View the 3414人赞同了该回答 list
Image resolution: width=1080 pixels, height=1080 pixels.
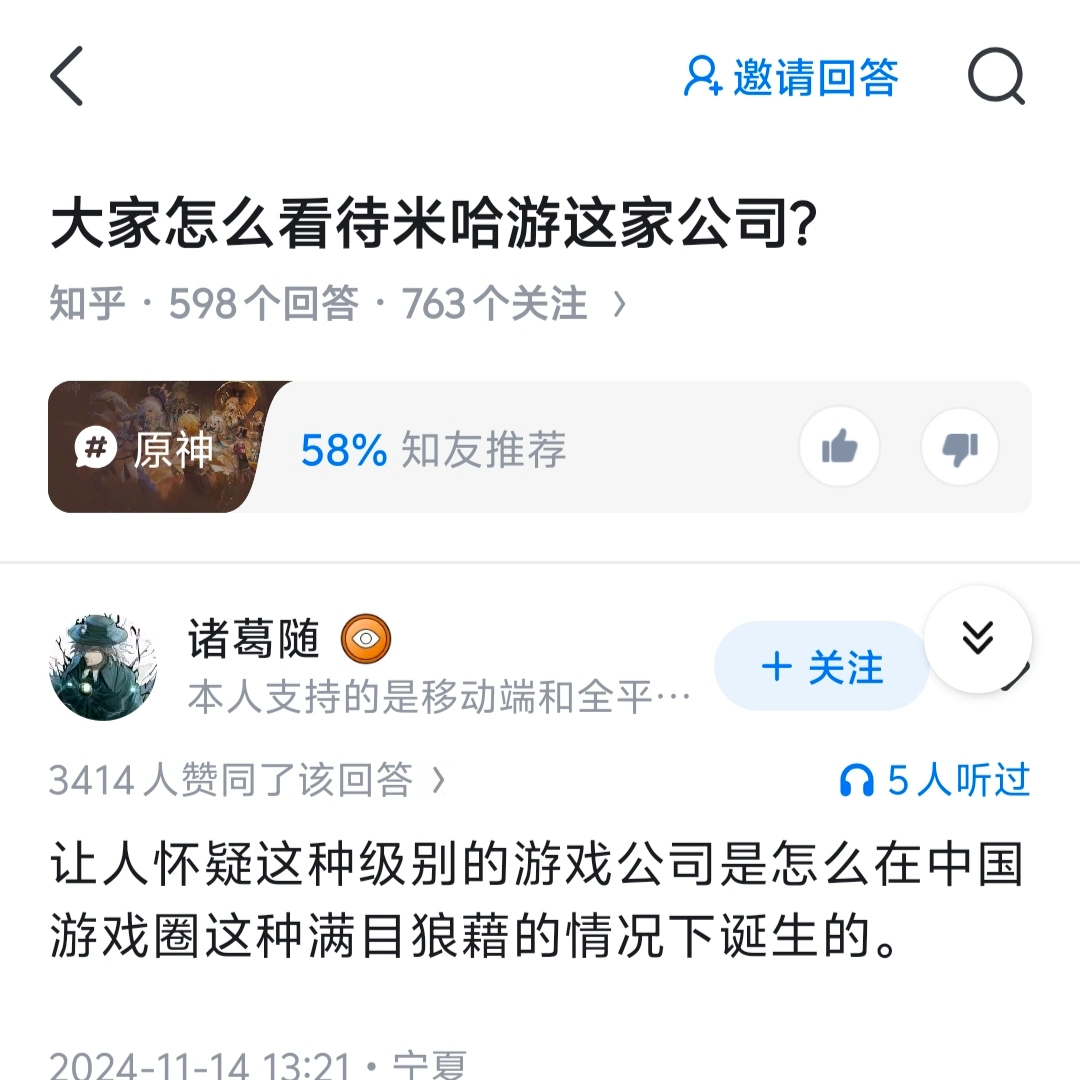point(246,780)
